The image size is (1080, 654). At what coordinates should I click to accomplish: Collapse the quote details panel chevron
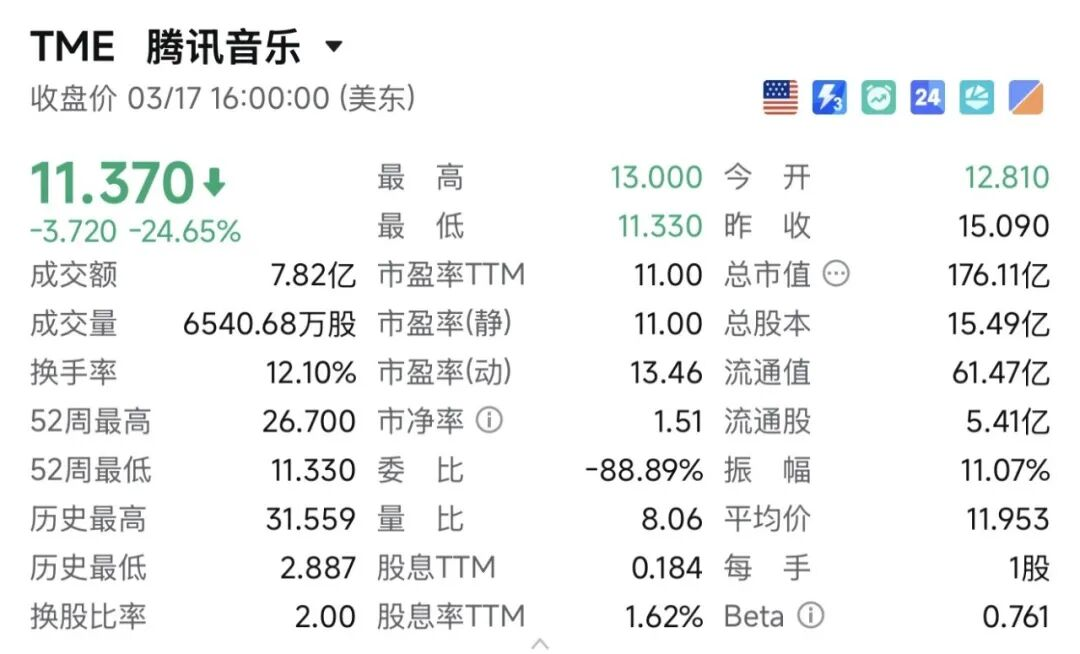click(x=540, y=643)
